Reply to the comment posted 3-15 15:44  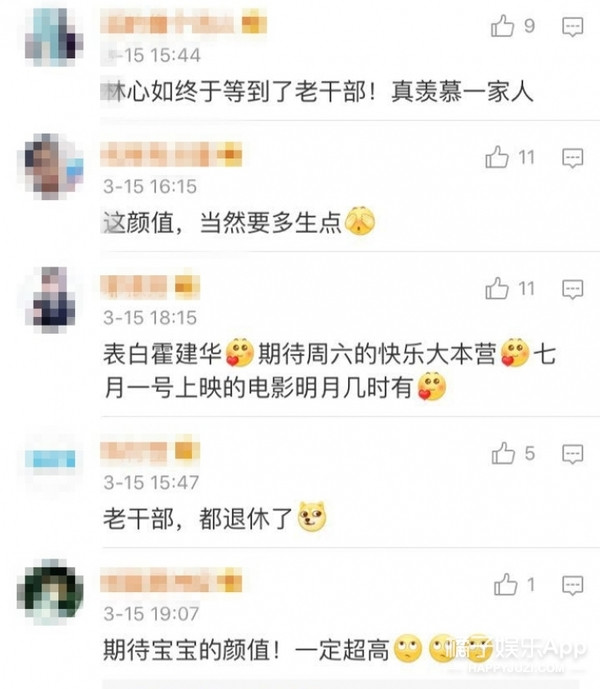[573, 27]
